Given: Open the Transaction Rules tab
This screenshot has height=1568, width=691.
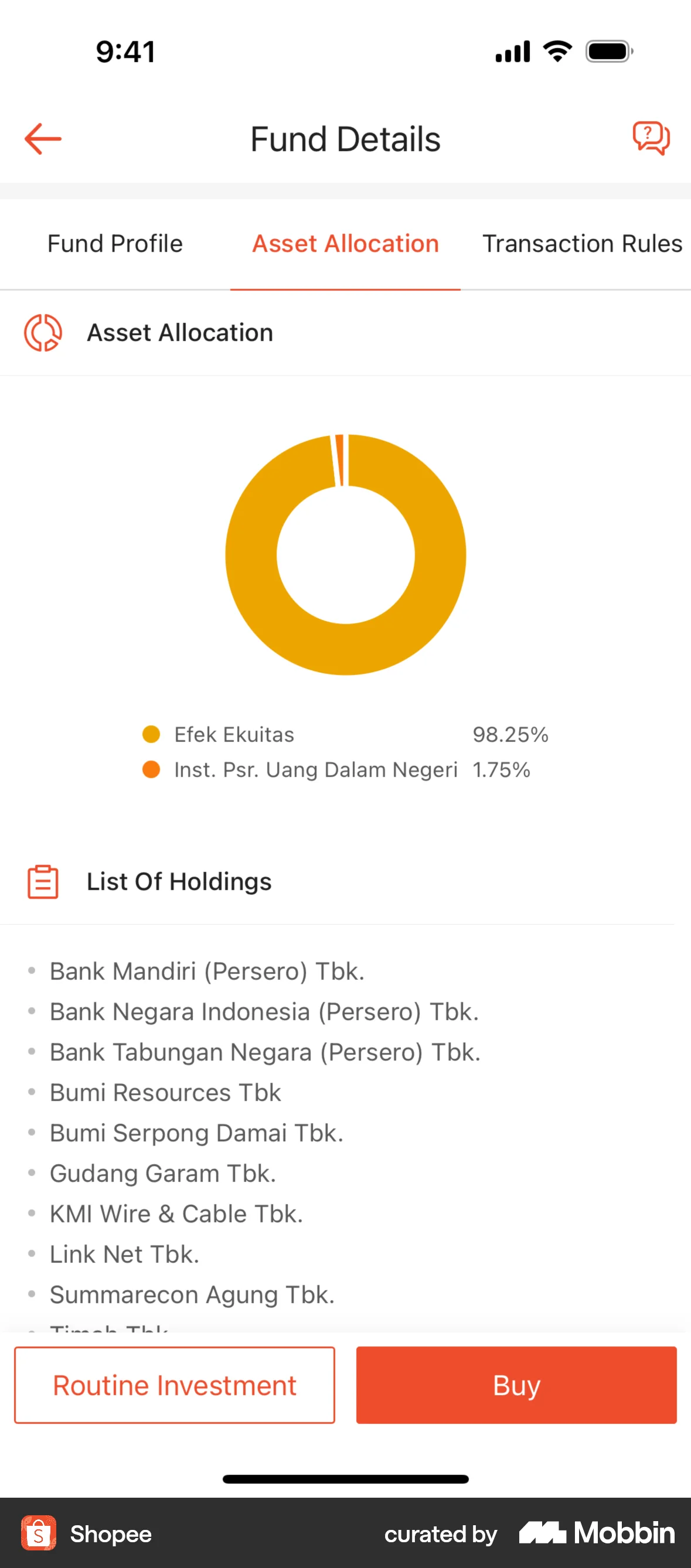Looking at the screenshot, I should (581, 244).
